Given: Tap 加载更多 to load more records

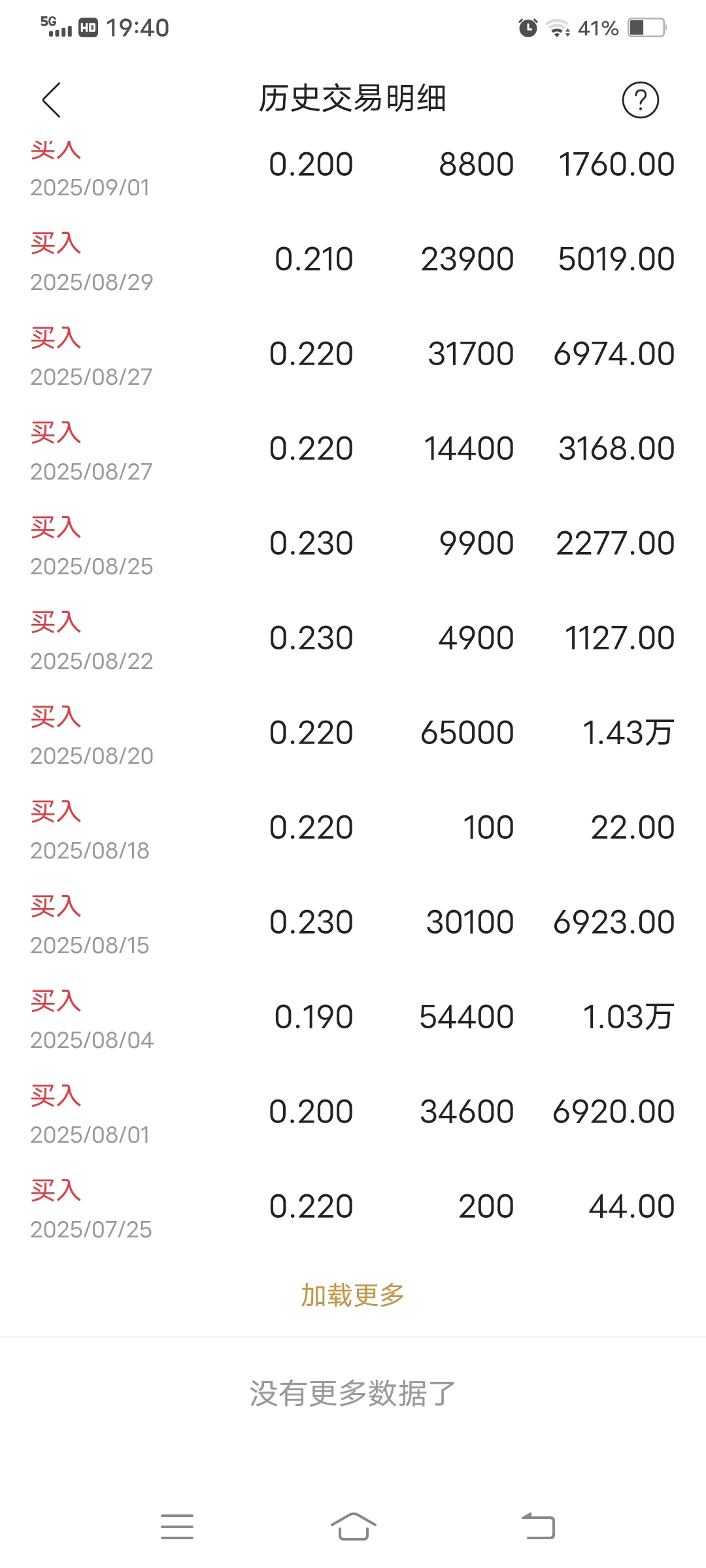Looking at the screenshot, I should 352,1295.
